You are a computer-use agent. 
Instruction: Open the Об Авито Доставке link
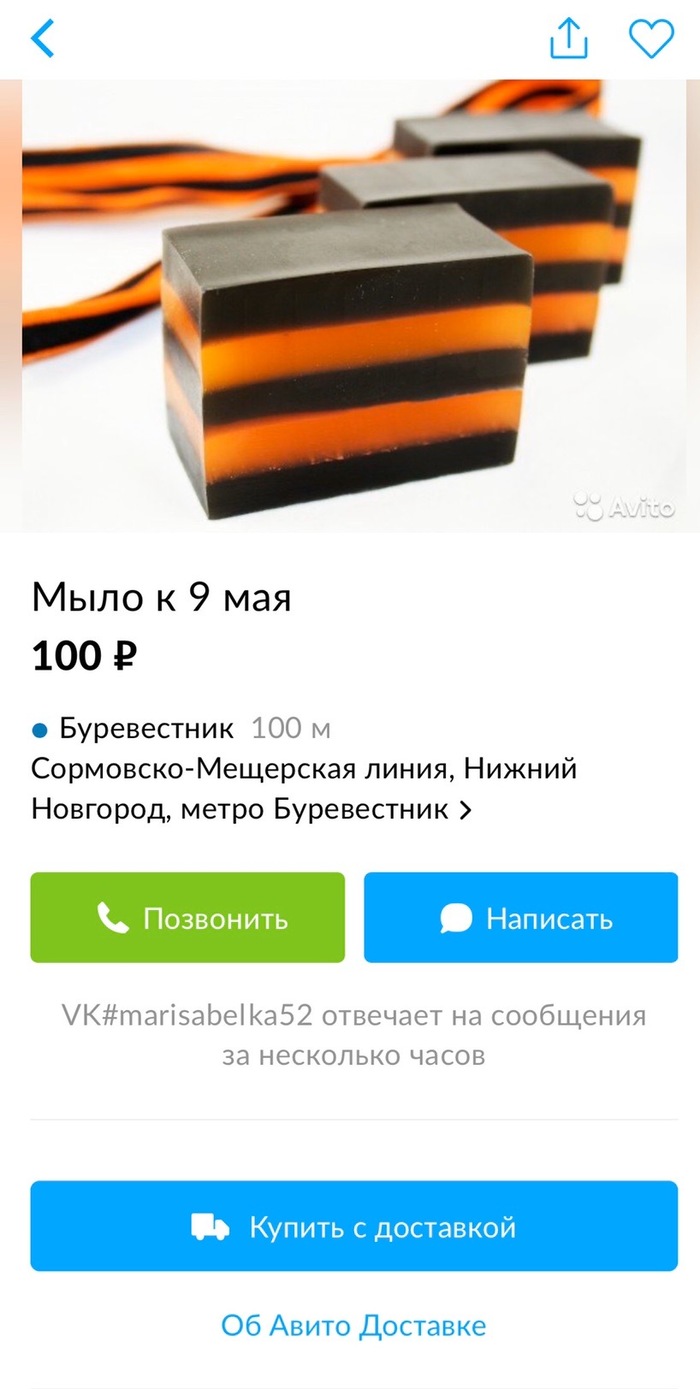tap(354, 1326)
